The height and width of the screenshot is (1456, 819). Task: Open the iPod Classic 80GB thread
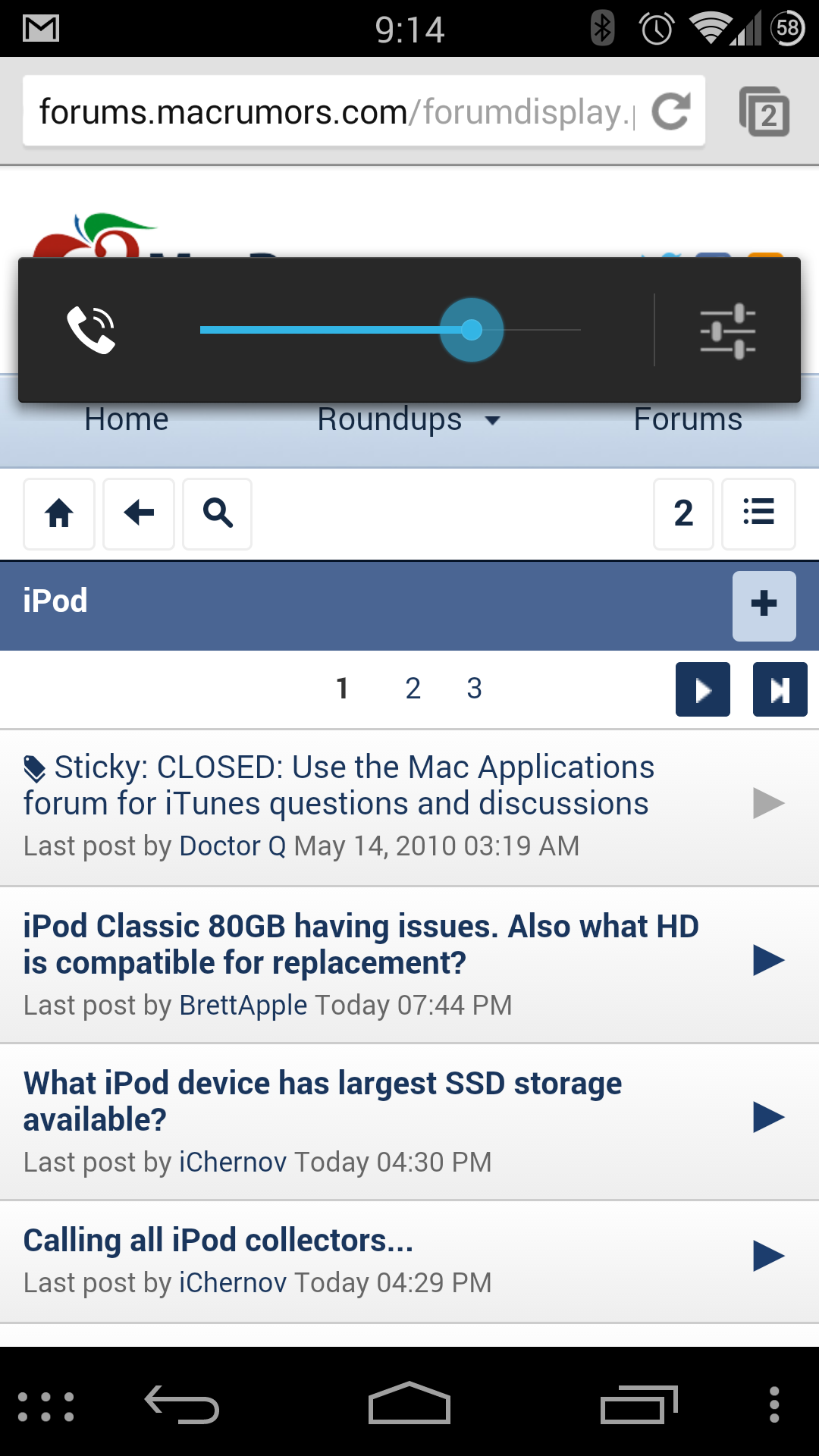click(x=361, y=944)
